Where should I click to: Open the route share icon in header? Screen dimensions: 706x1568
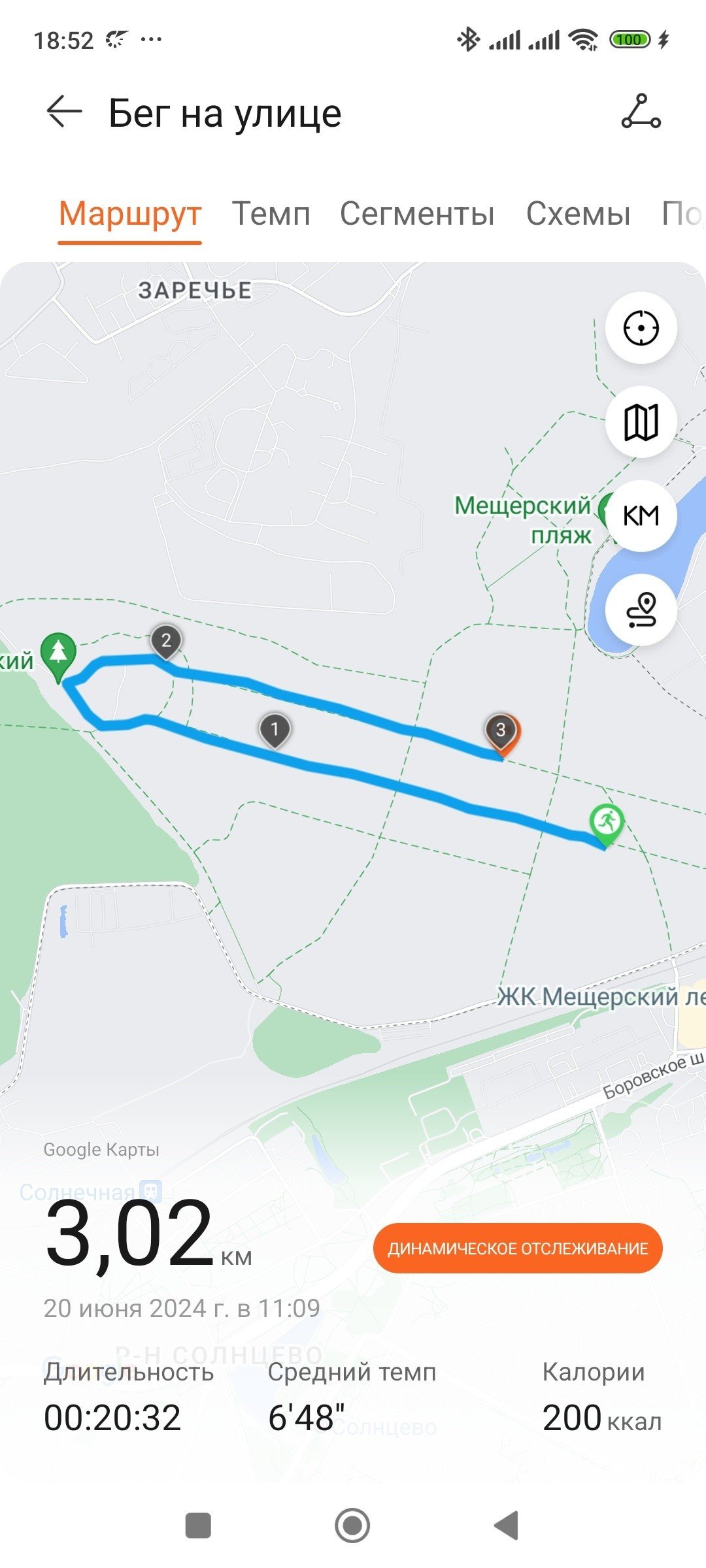tap(641, 112)
